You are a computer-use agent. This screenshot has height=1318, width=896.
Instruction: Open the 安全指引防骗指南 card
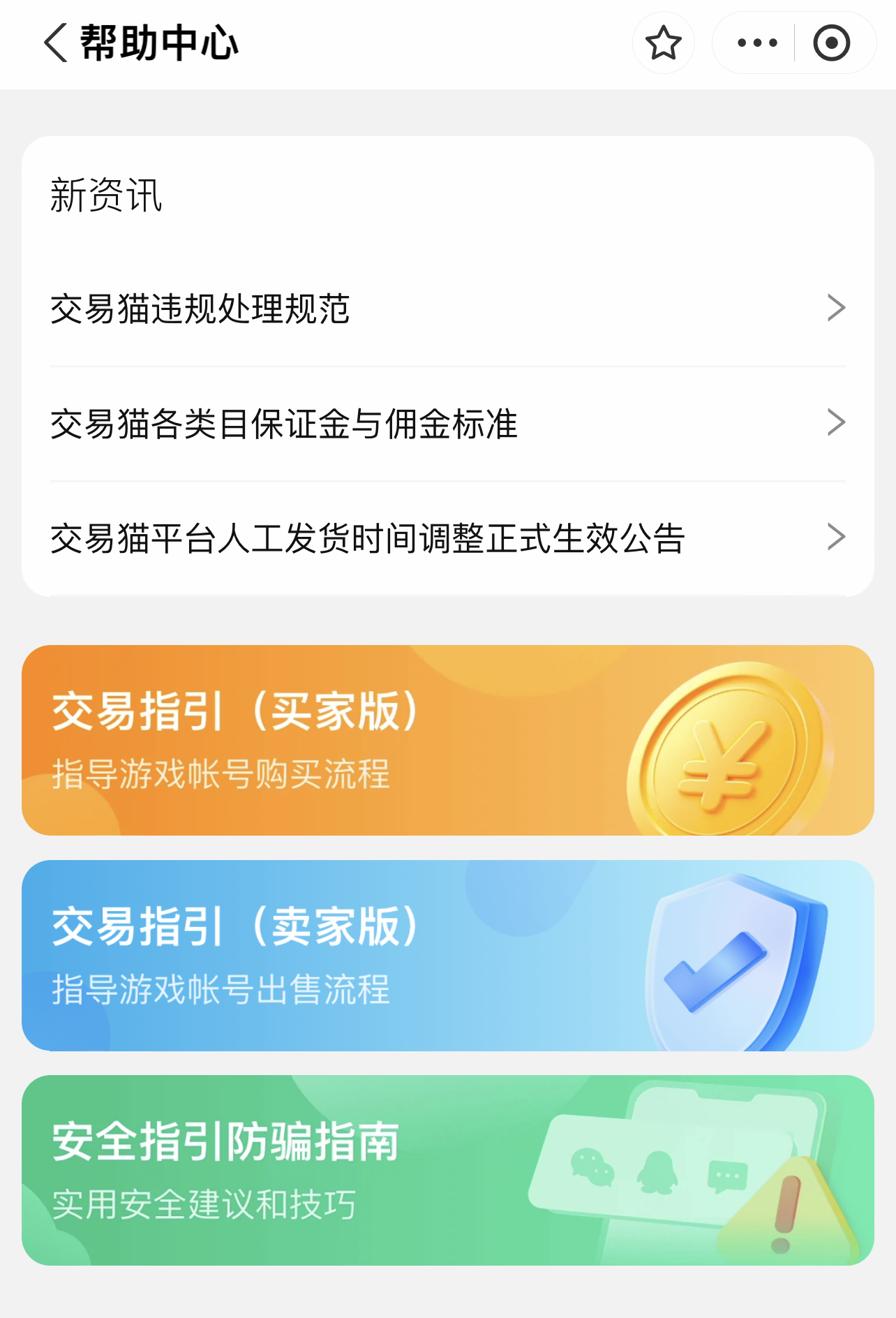(x=447, y=1170)
